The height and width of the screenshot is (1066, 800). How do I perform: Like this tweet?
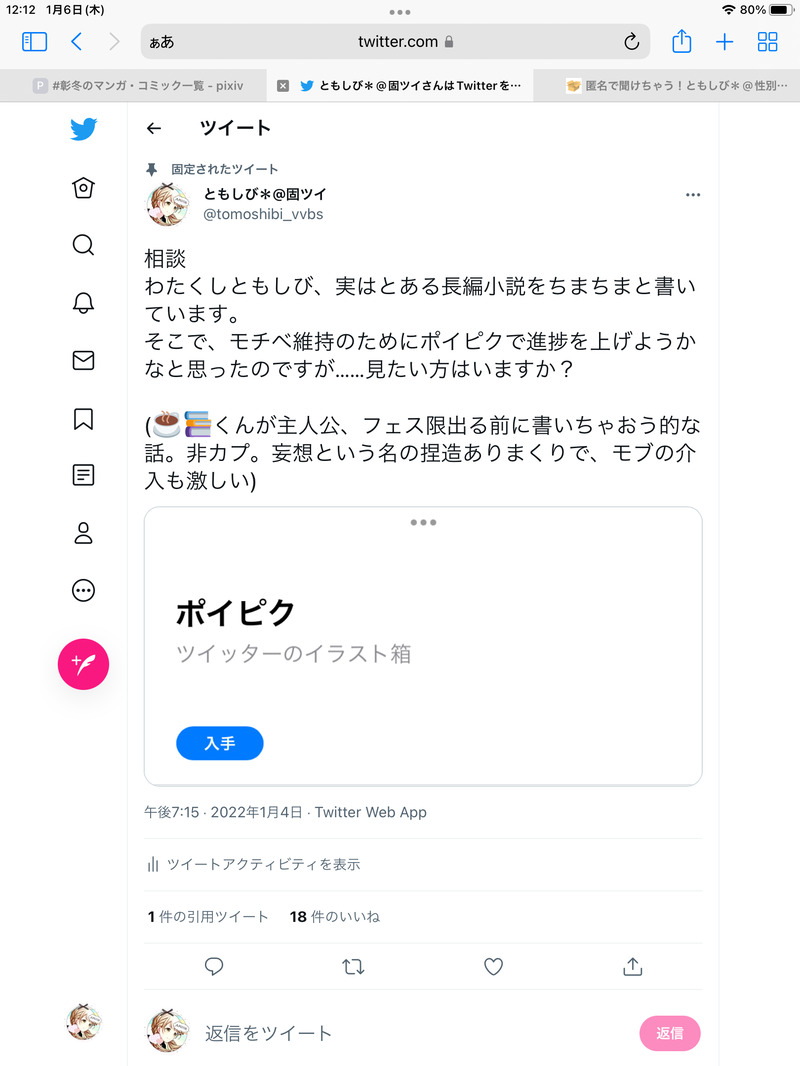[492, 966]
